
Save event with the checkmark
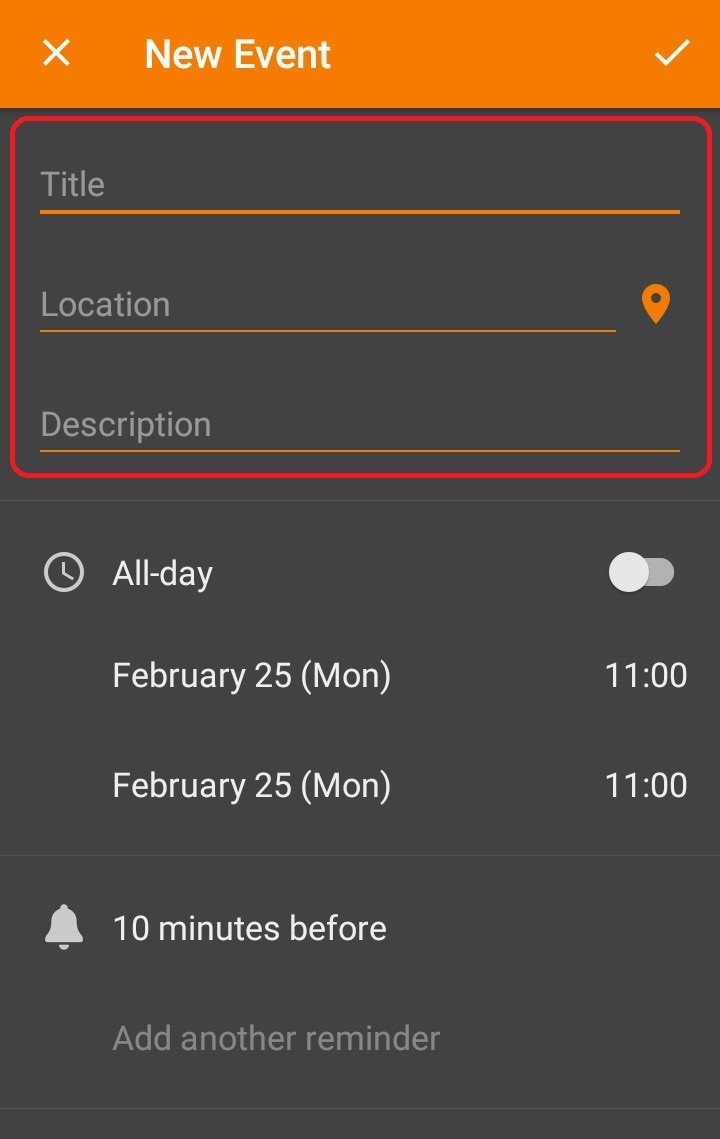pos(672,53)
